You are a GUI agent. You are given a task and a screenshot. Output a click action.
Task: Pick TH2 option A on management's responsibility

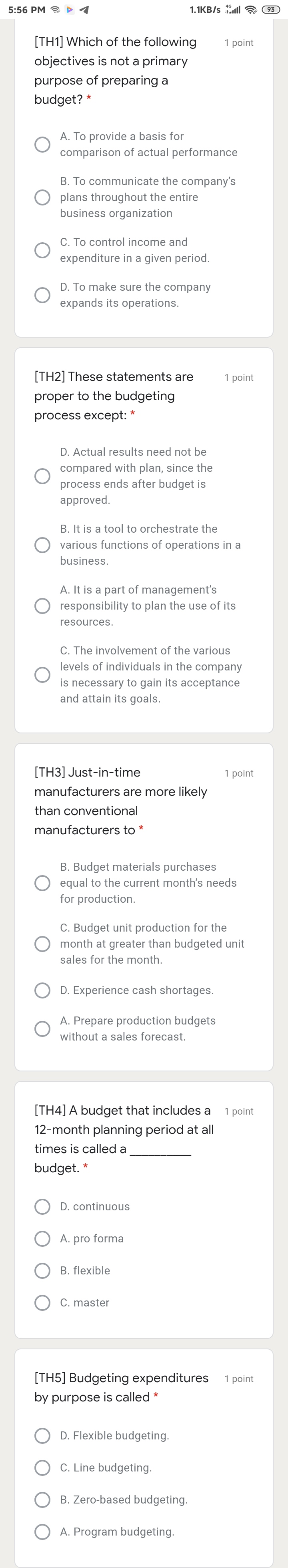click(42, 606)
